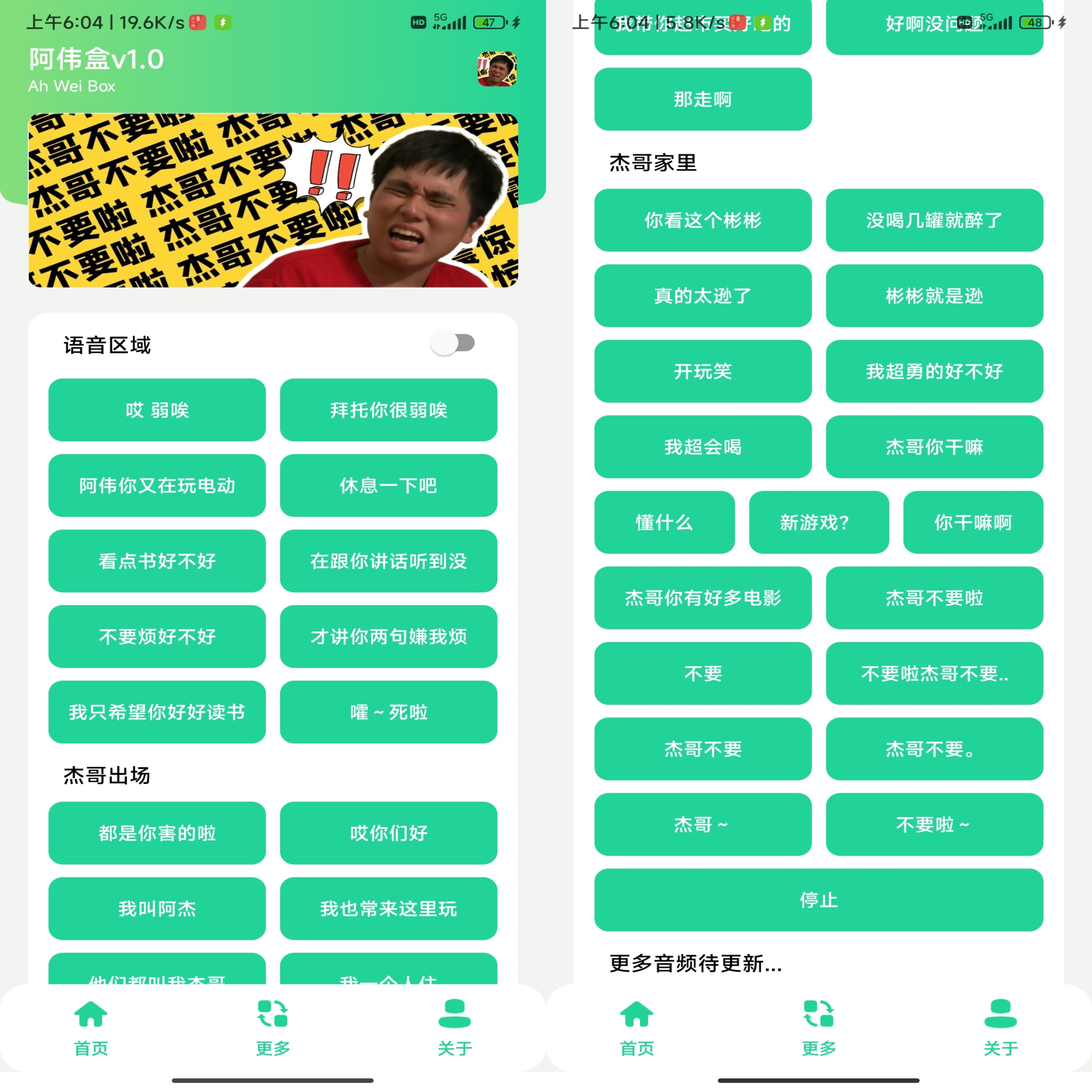Play the 休息一下吧 clip
Image resolution: width=1092 pixels, height=1092 pixels.
click(388, 485)
